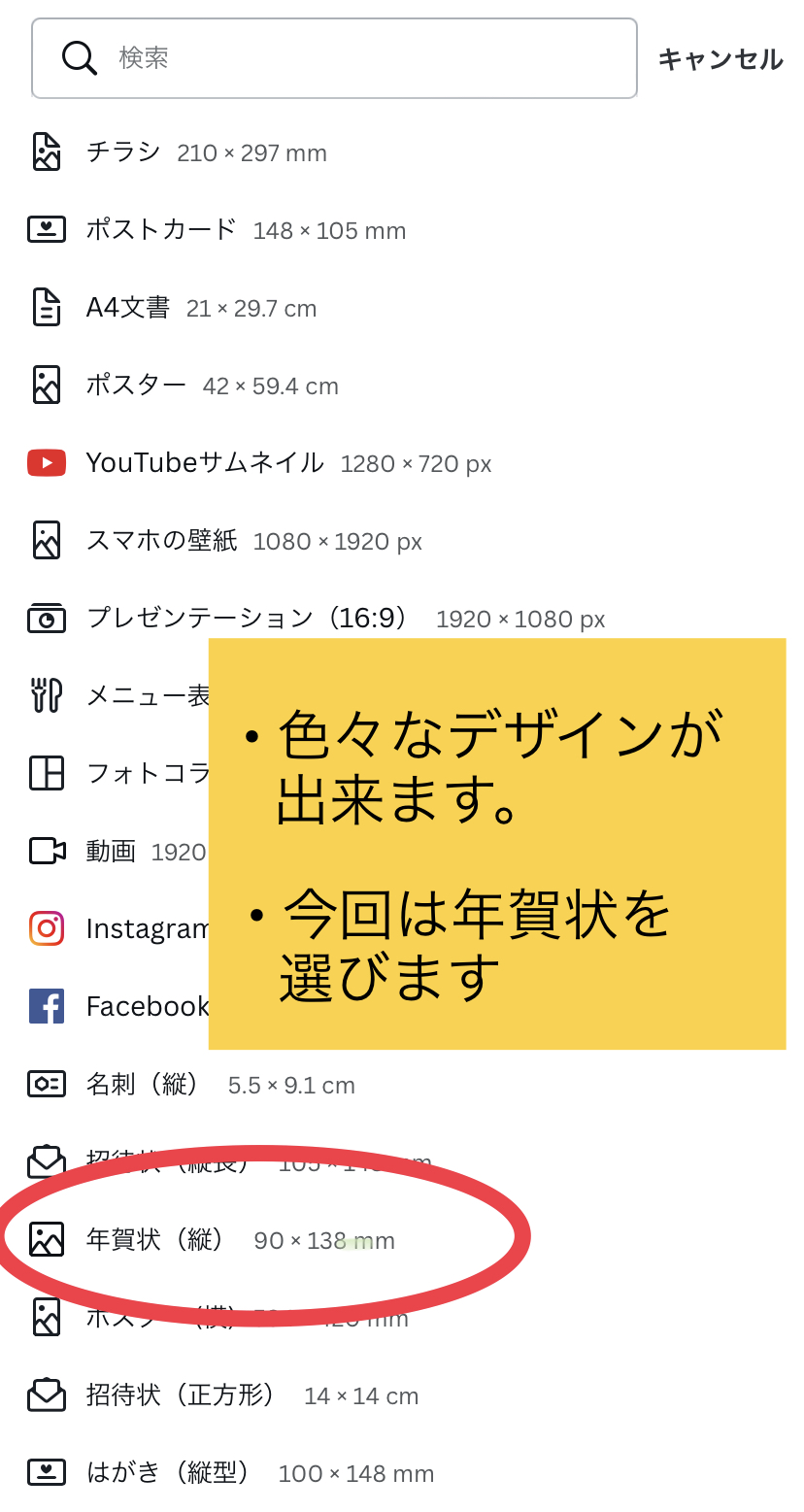Select the チラシ 210 × 297 mm format
The image size is (804, 1512).
point(205,152)
